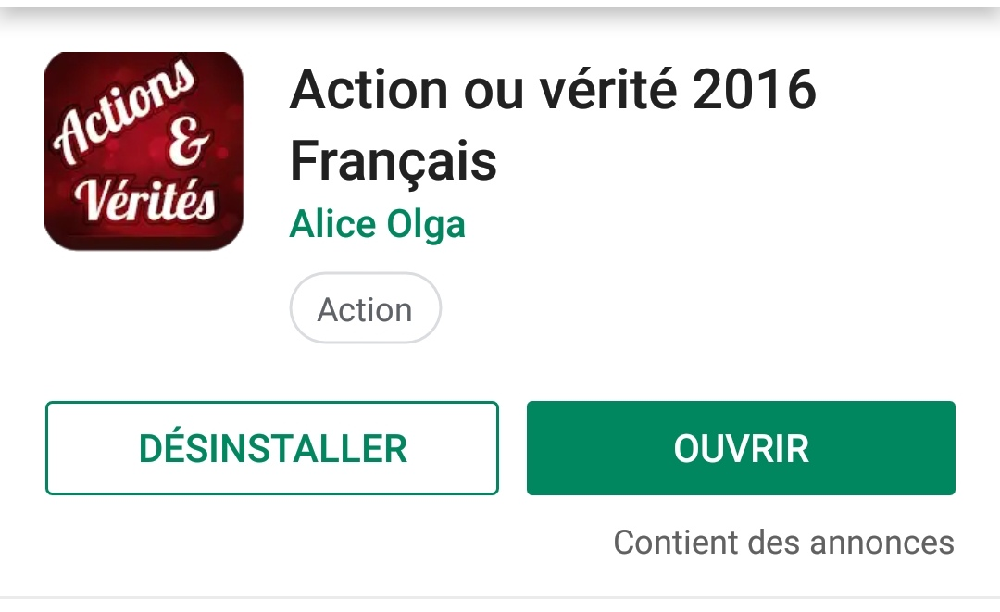The height and width of the screenshot is (612, 1000).
Task: Select the Action category chip
Action: tap(365, 309)
